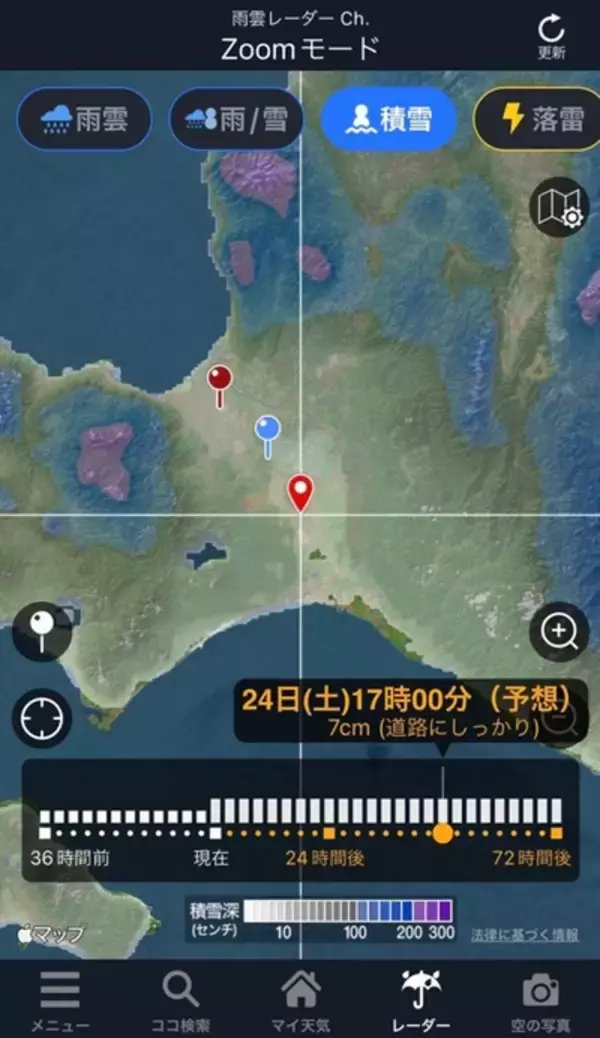This screenshot has height=1038, width=600.
Task: Show the 落雷 lightning layer
Action: pos(540,120)
